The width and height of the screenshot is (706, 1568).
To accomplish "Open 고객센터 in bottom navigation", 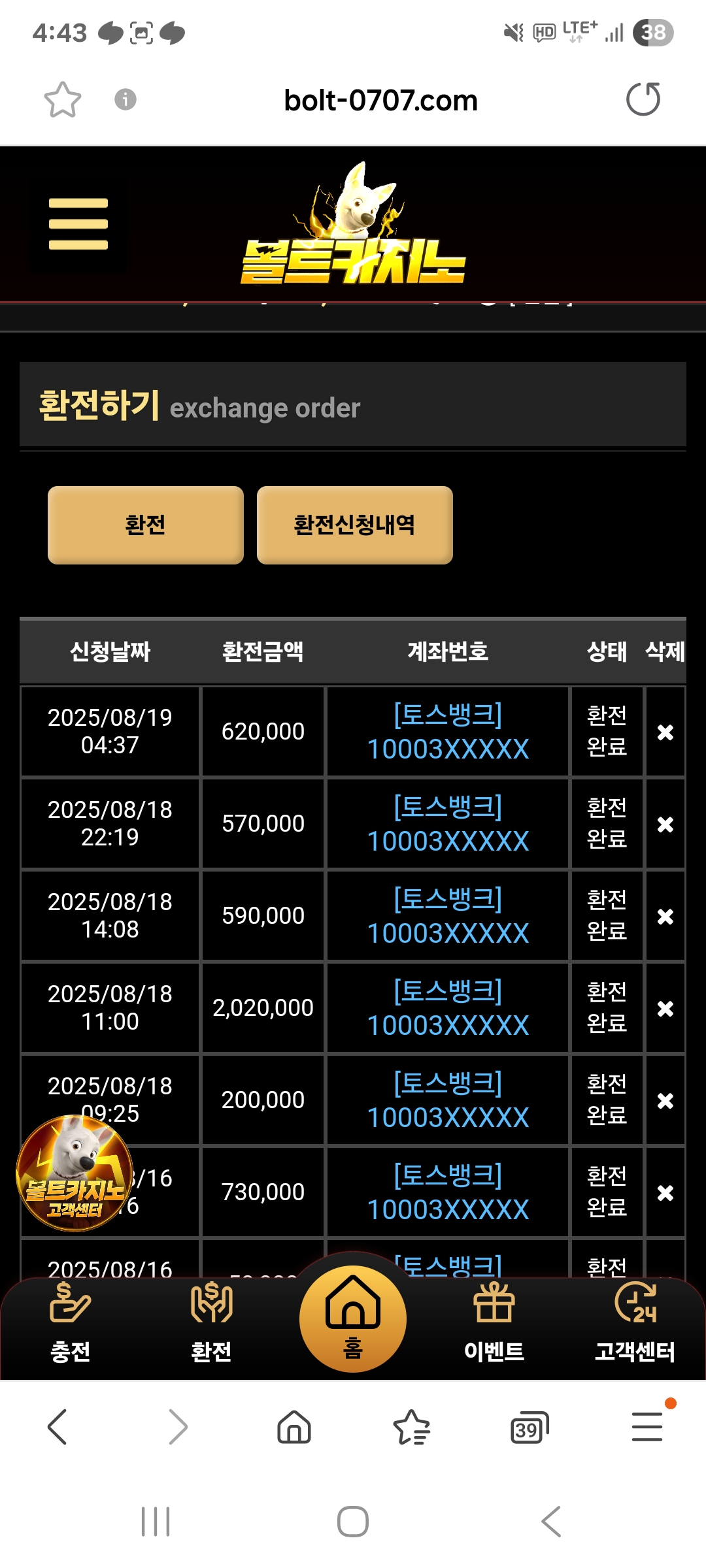I will [635, 1322].
